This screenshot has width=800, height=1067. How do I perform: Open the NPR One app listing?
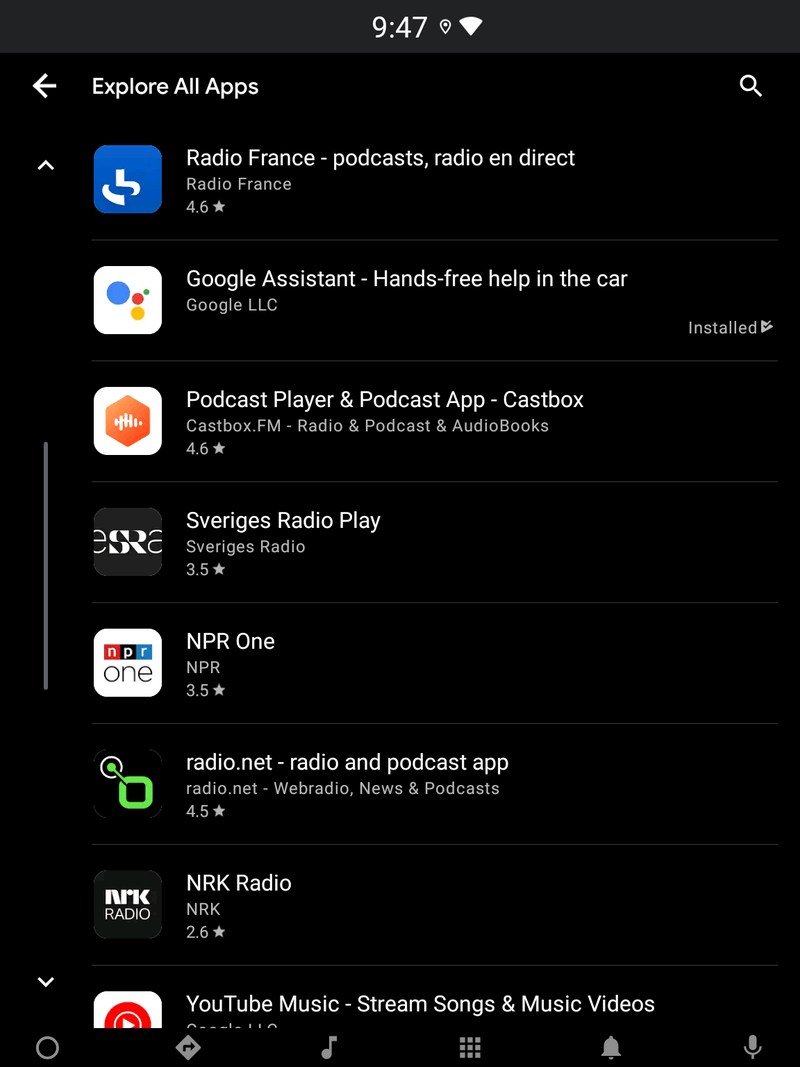[x=434, y=663]
